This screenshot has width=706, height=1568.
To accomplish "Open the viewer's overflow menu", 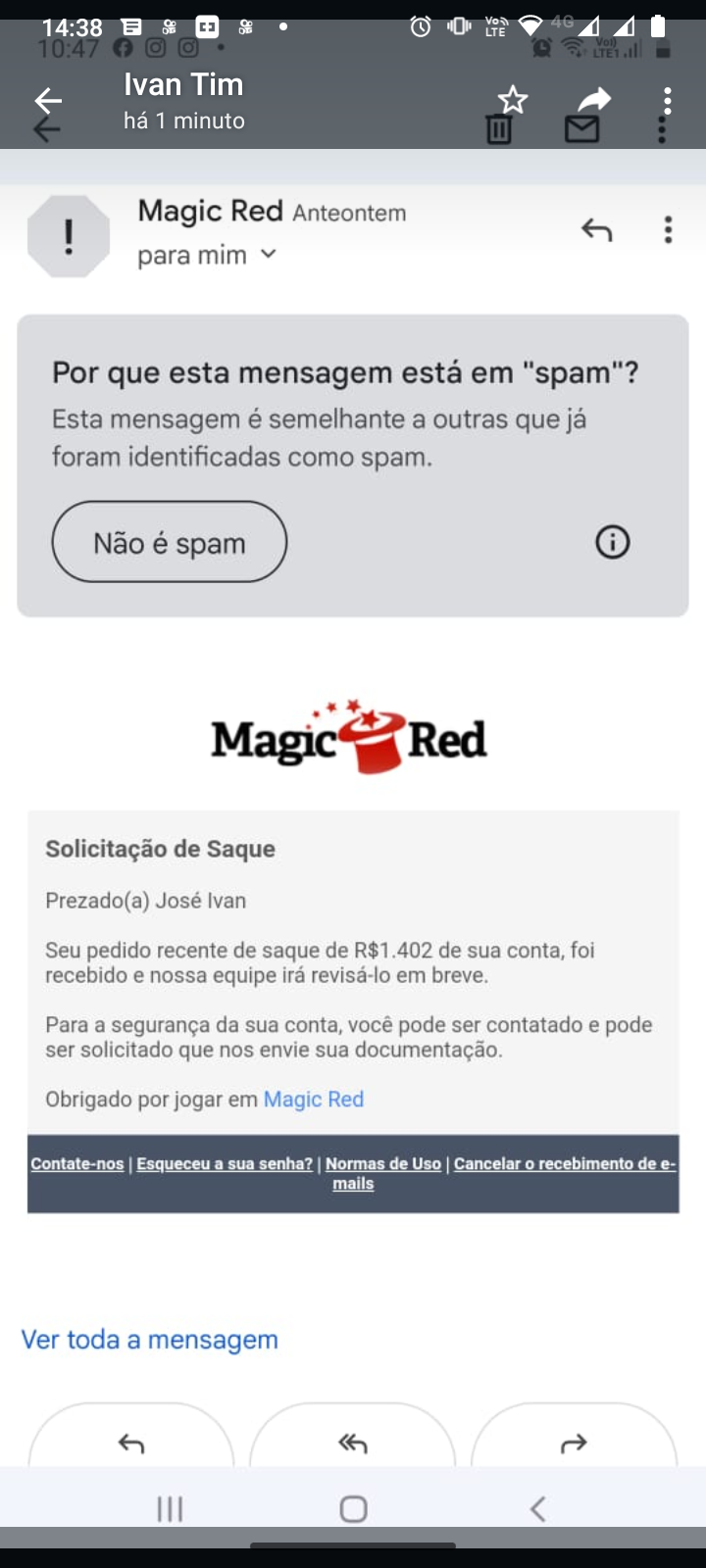I will [667, 100].
